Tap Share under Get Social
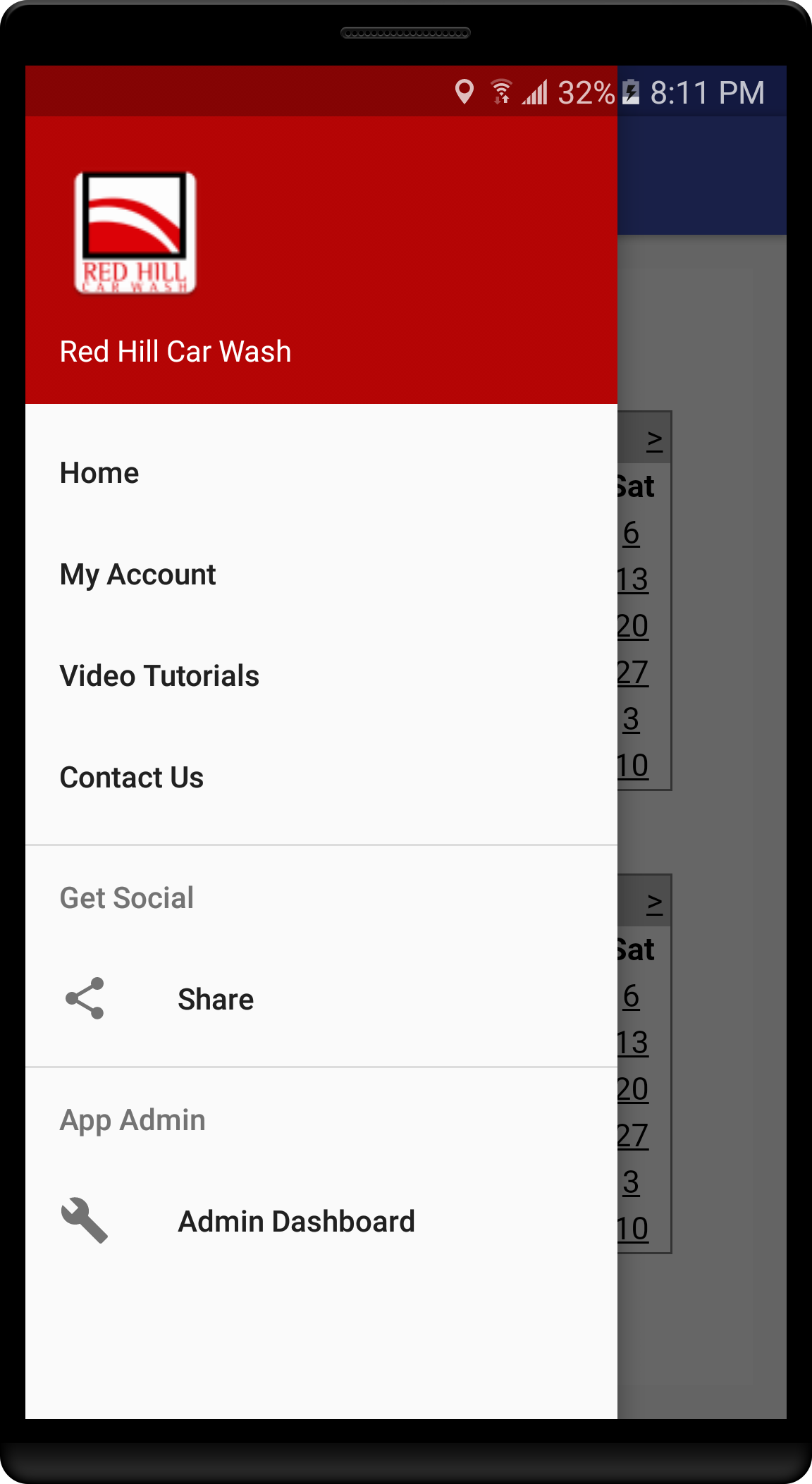Viewport: 812px width, 1484px height. pos(321,999)
